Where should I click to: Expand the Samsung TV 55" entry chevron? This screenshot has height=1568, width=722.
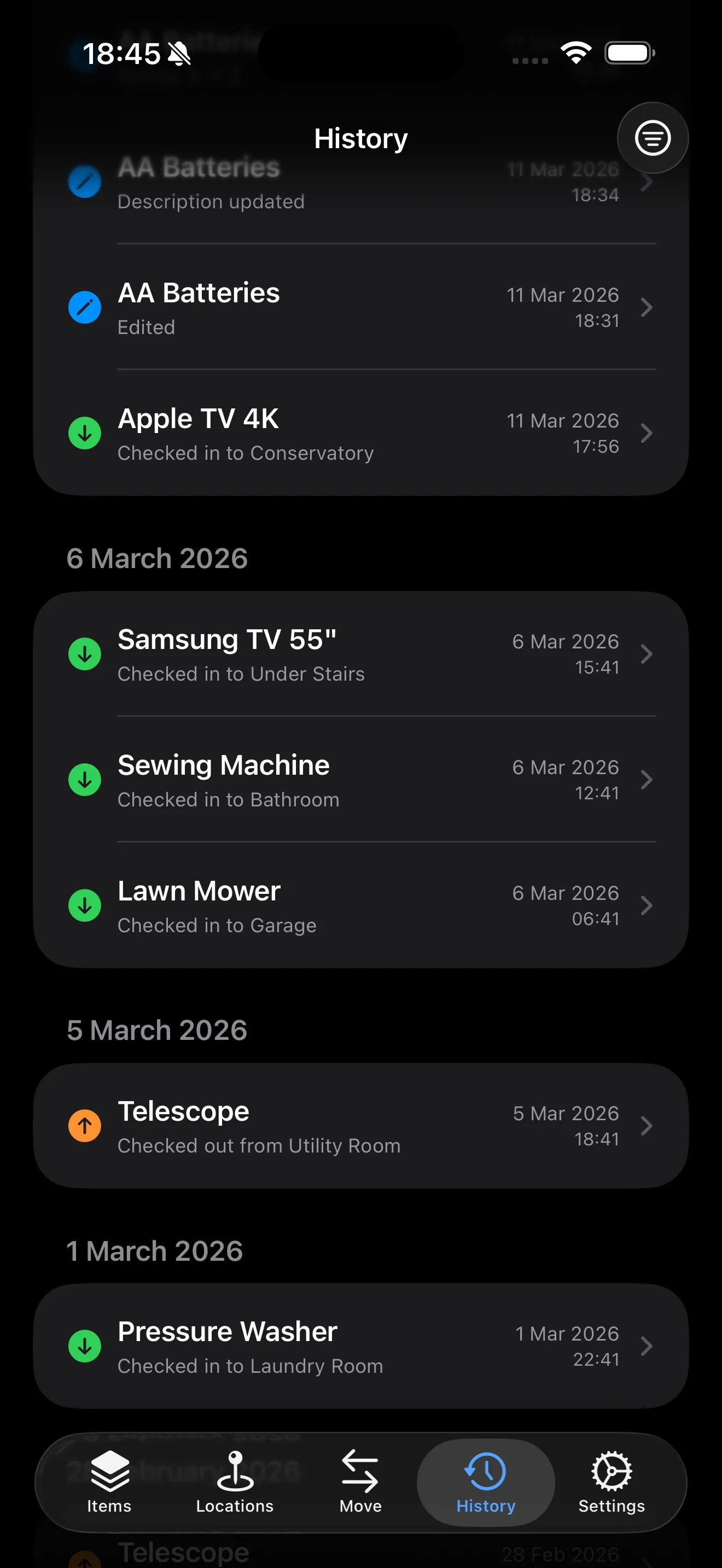pos(647,654)
